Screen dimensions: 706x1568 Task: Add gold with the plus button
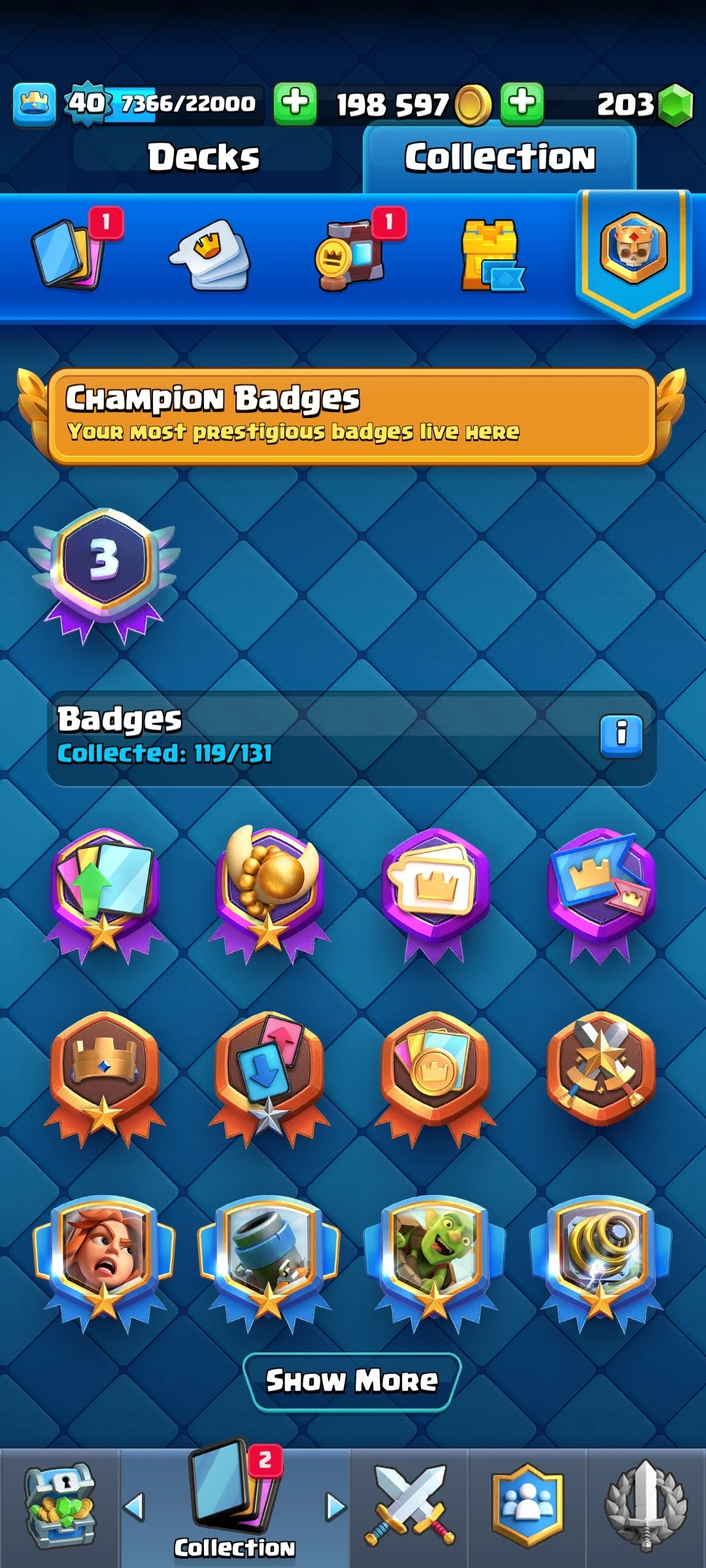[295, 103]
